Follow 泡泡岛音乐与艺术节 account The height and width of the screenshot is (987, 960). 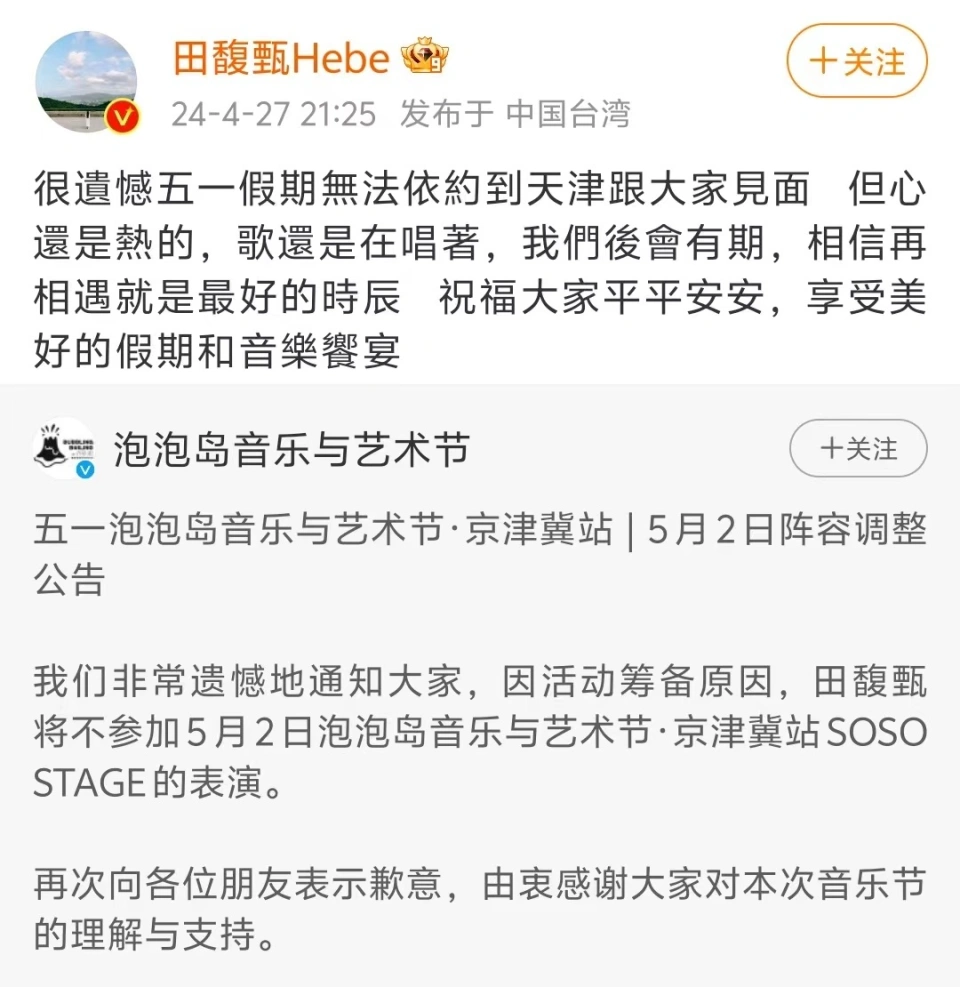tap(858, 448)
